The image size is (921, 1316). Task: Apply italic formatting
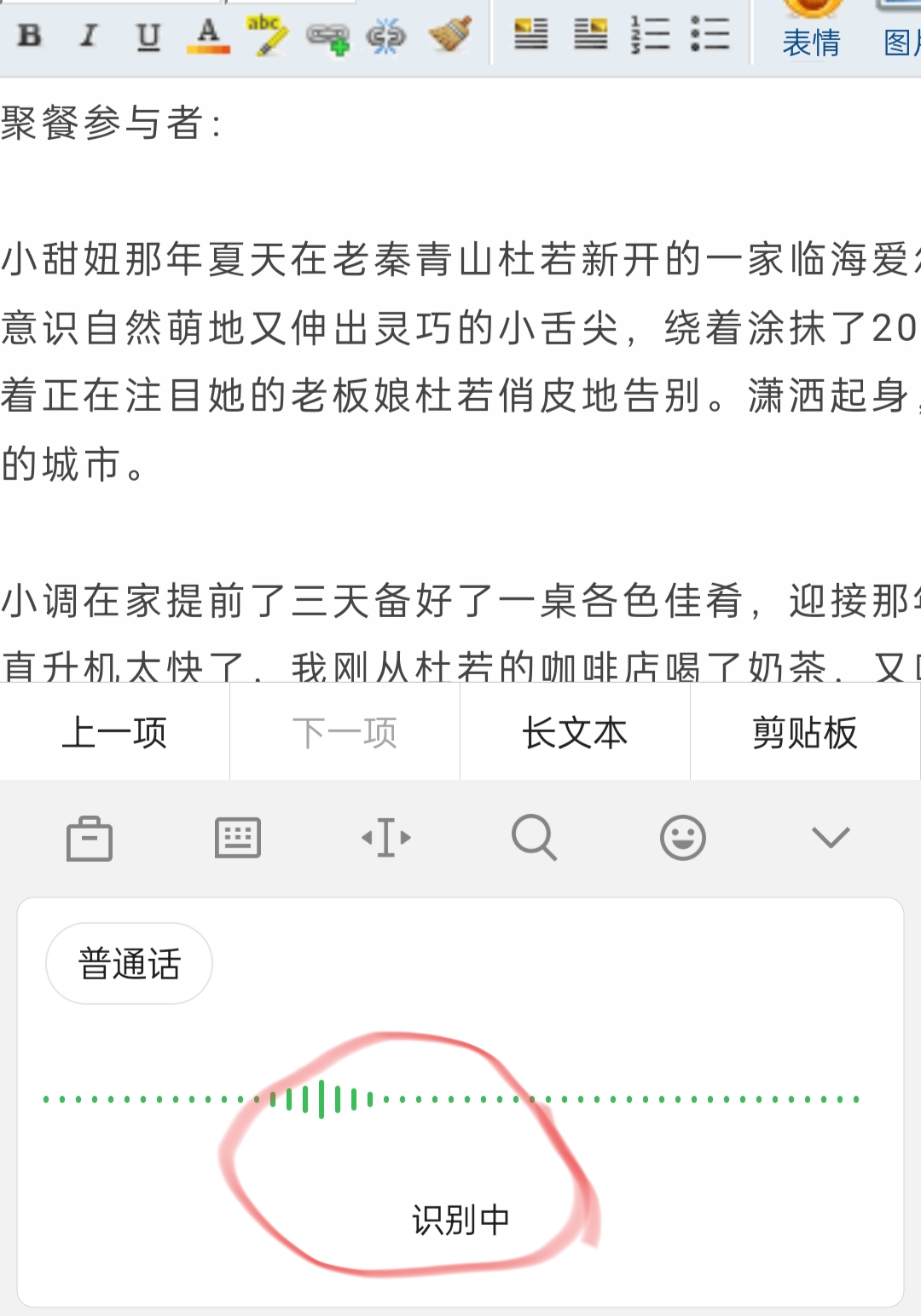click(89, 36)
